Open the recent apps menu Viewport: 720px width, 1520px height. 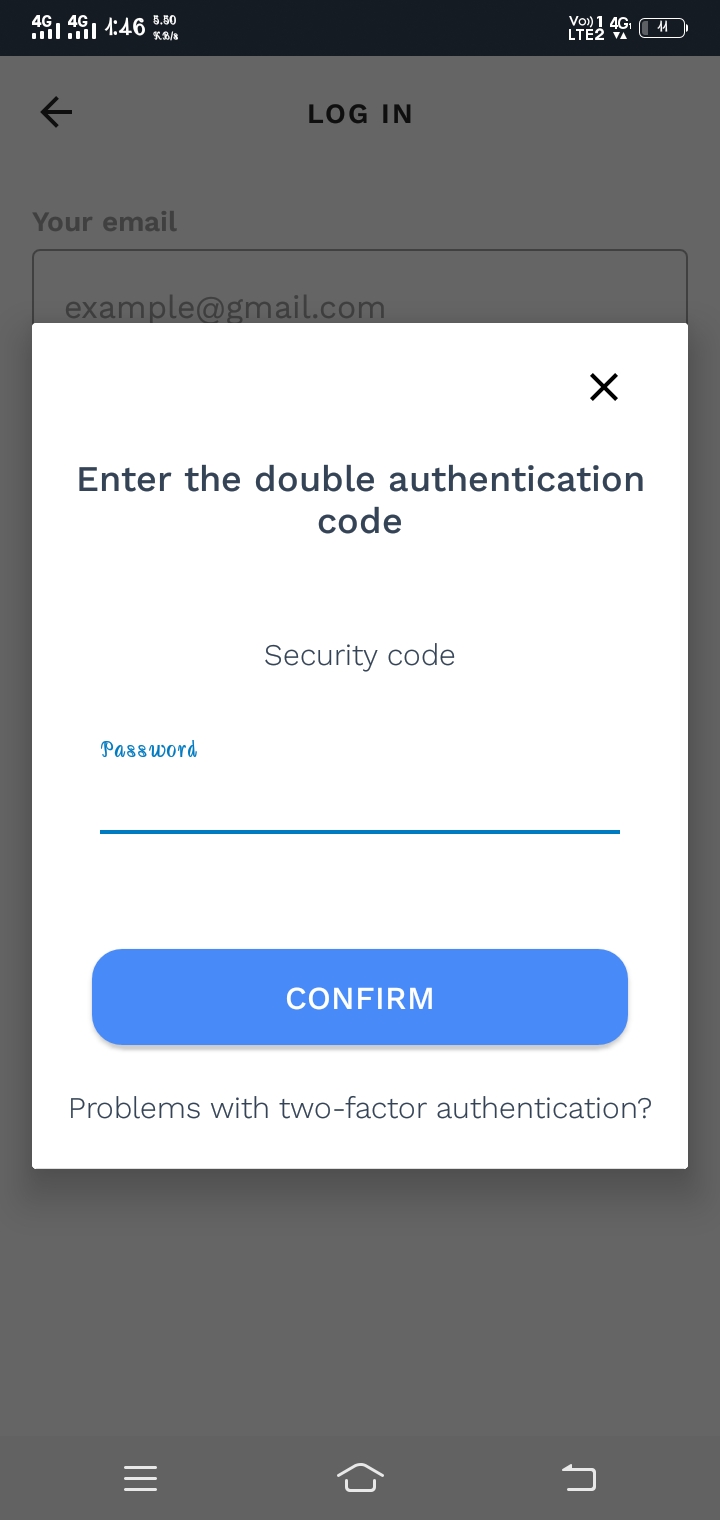(141, 1477)
